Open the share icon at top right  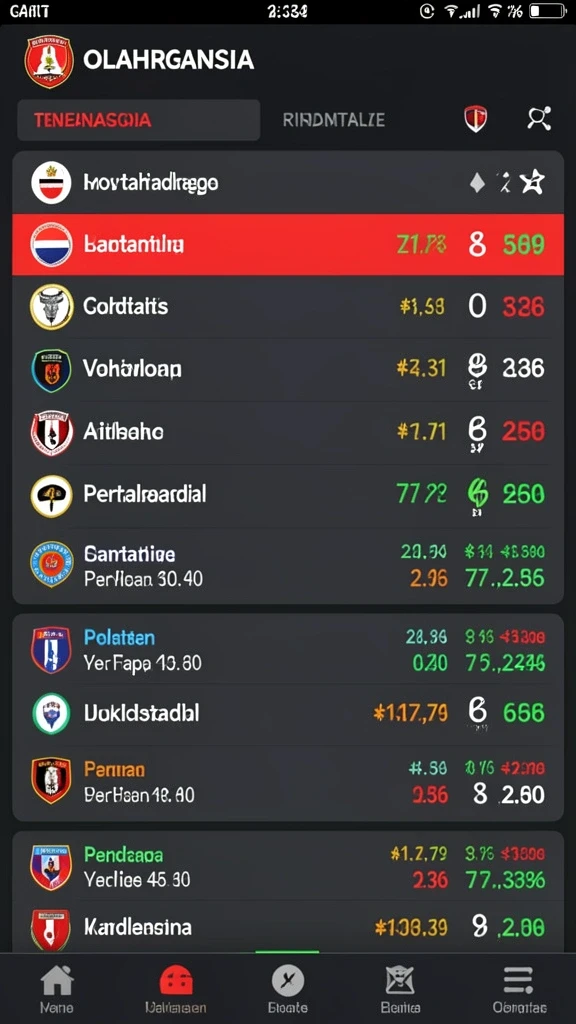click(539, 119)
